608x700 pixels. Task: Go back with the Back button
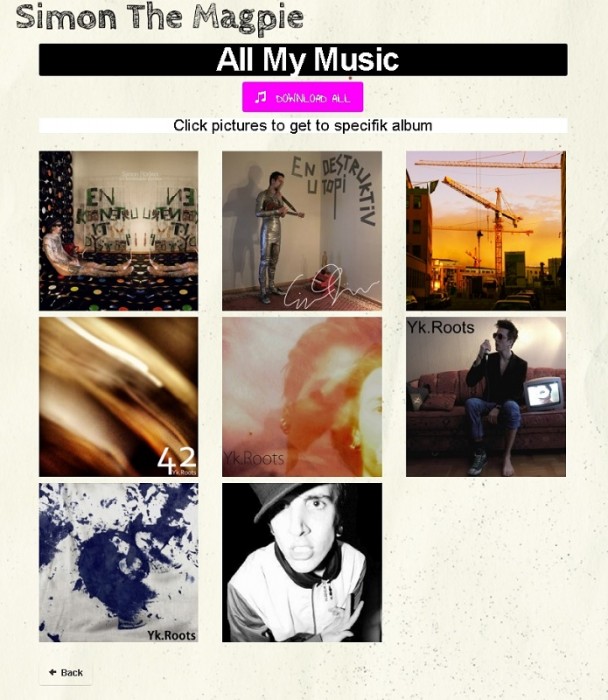point(66,673)
